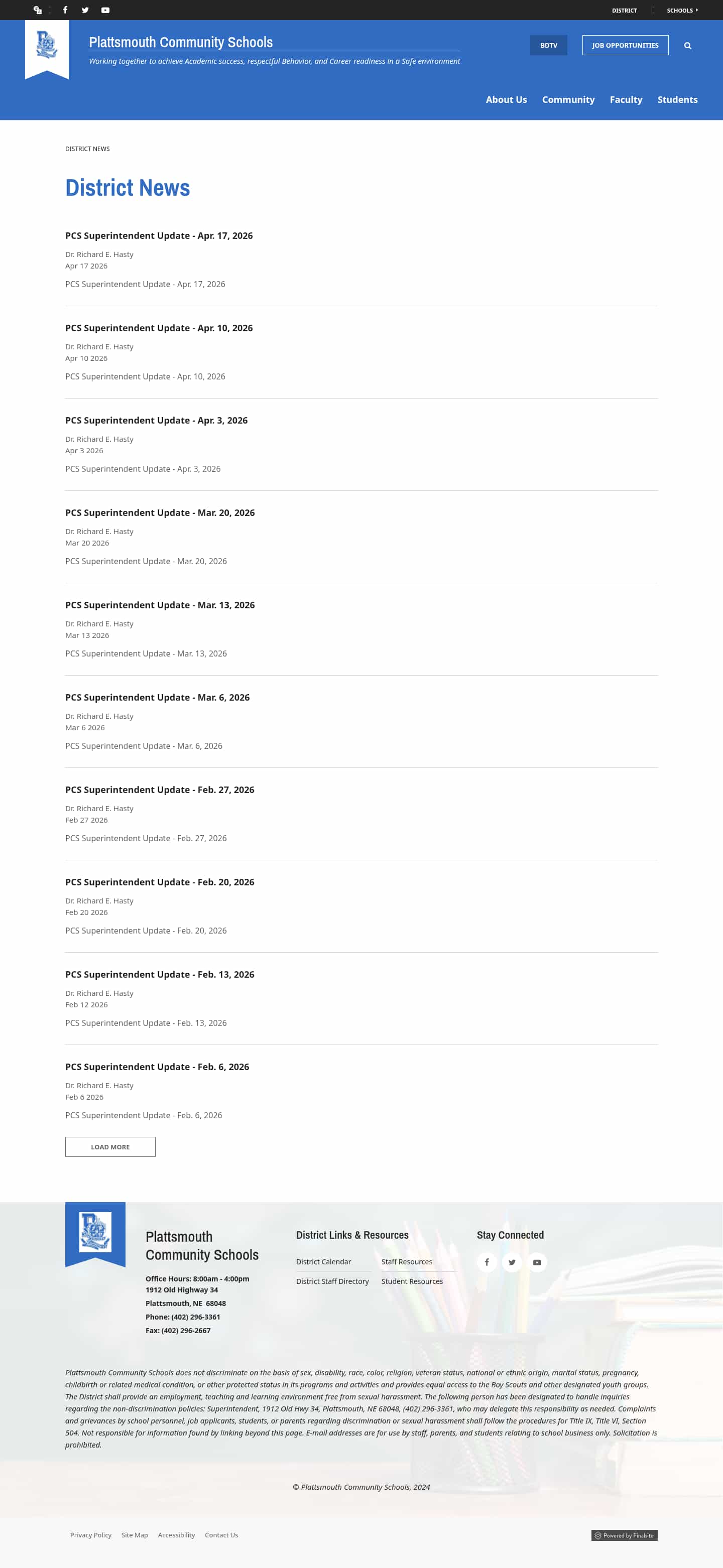Open the Faculty menu

pos(626,100)
